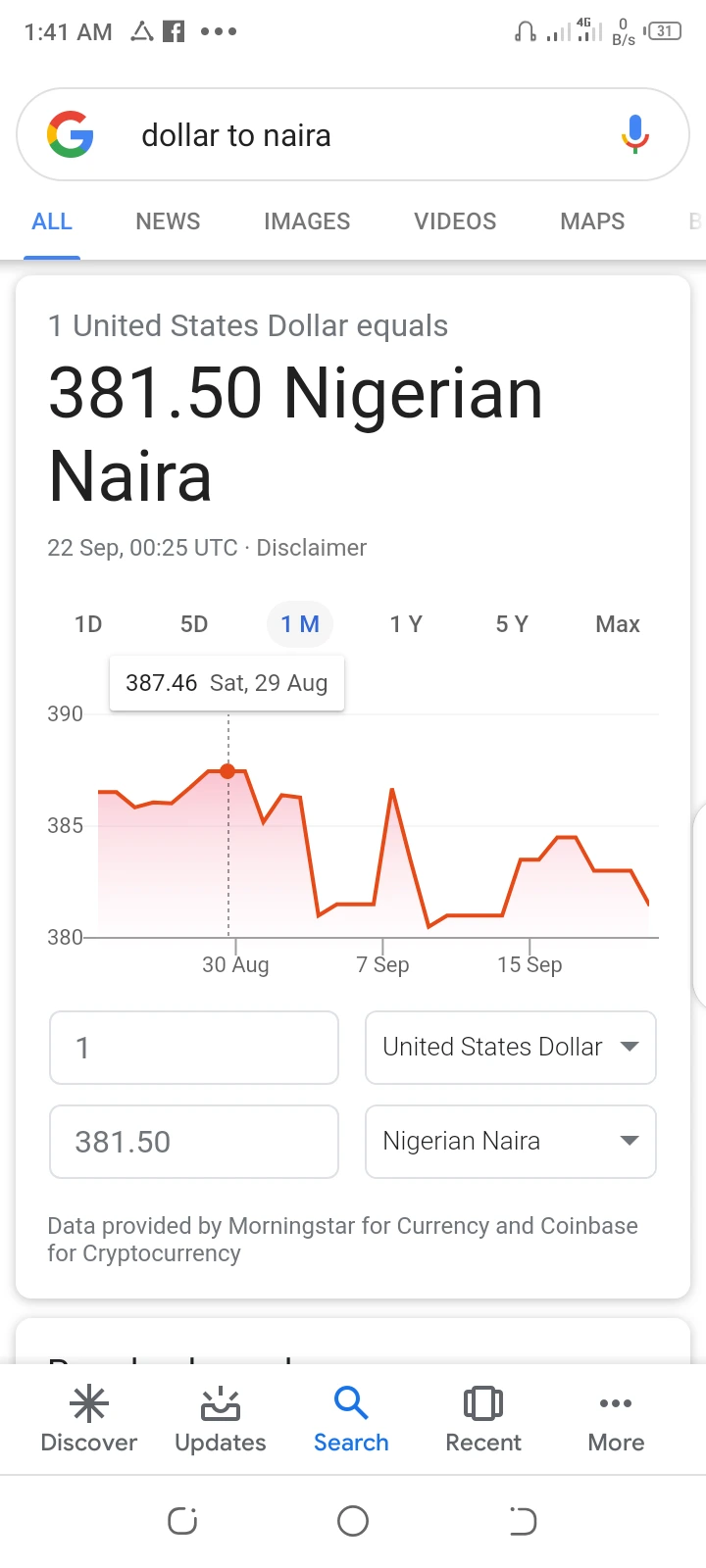Viewport: 706px width, 1568px height.
Task: Open the Maps tab
Action: pos(592,221)
